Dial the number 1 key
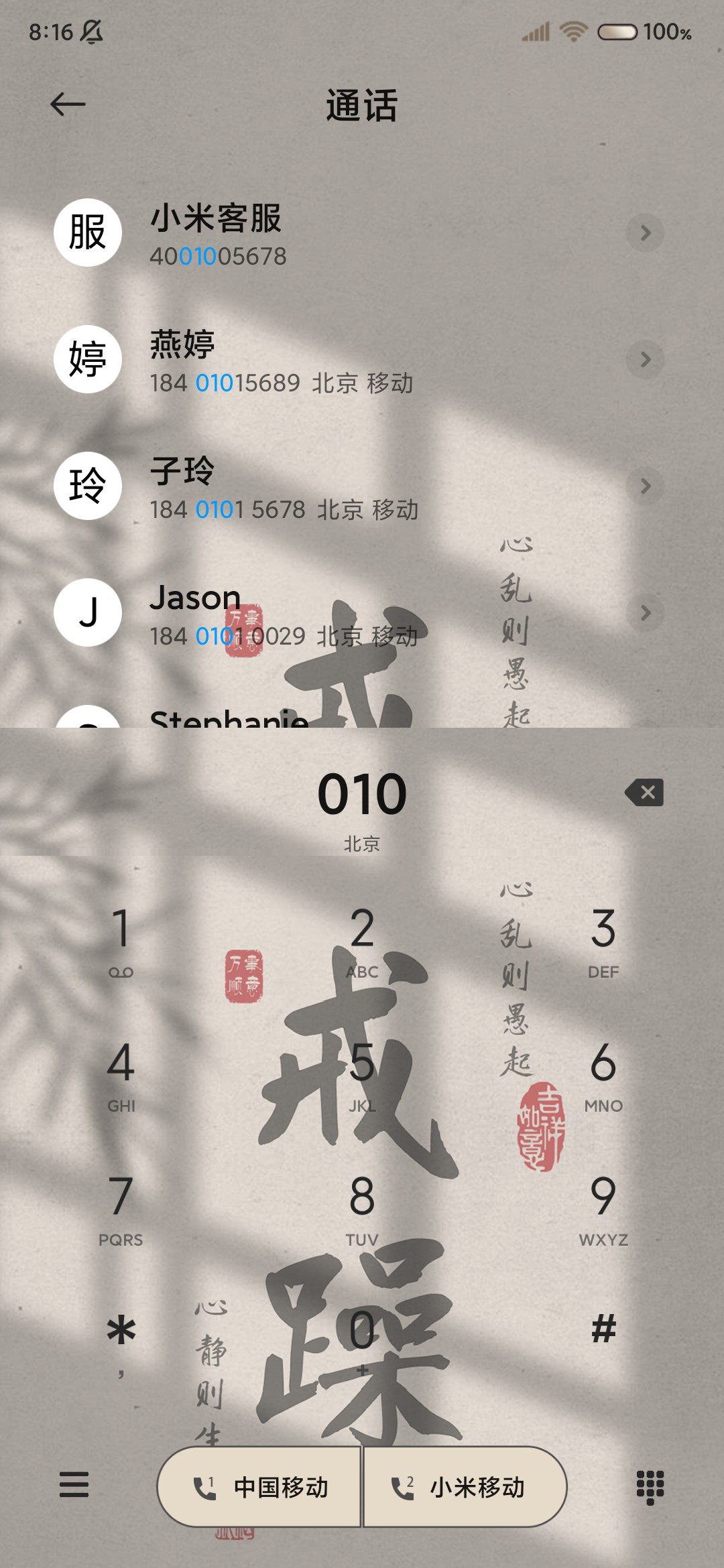724x1568 pixels. tap(121, 941)
